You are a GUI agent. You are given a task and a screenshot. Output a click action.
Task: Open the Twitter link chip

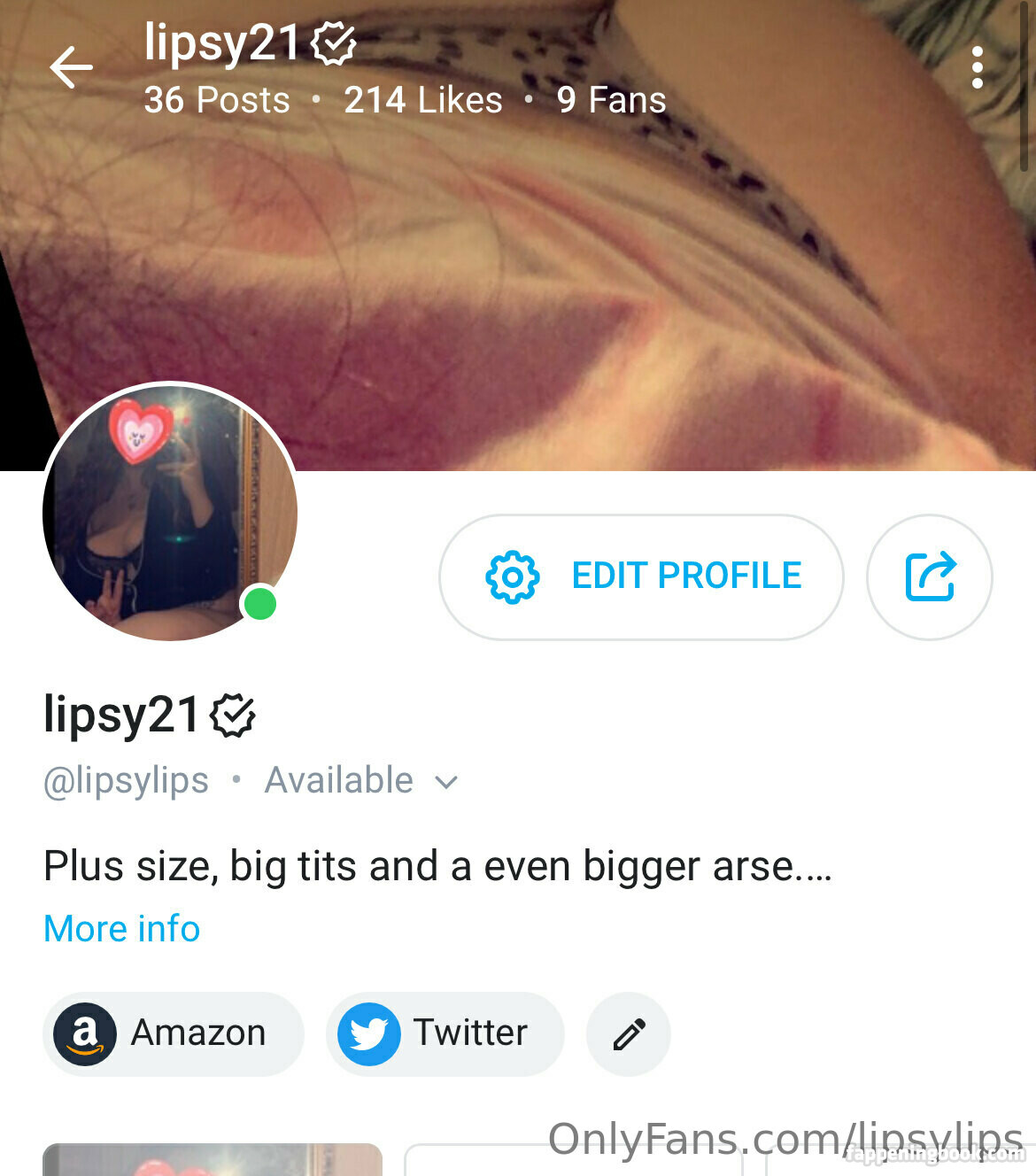coord(445,1033)
